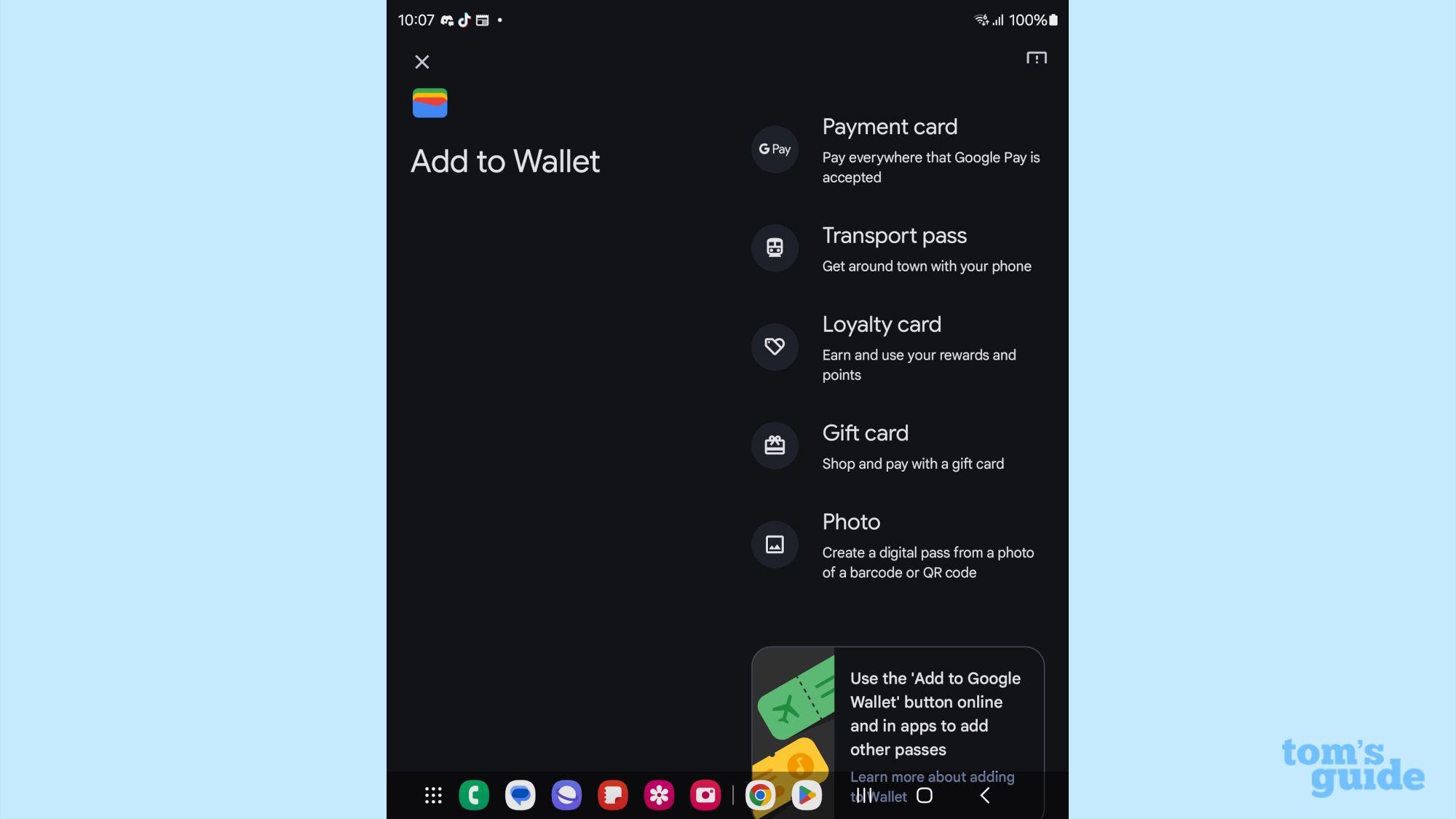Viewport: 1456px width, 819px height.
Task: Open the Camera app from taskbar
Action: tap(705, 796)
